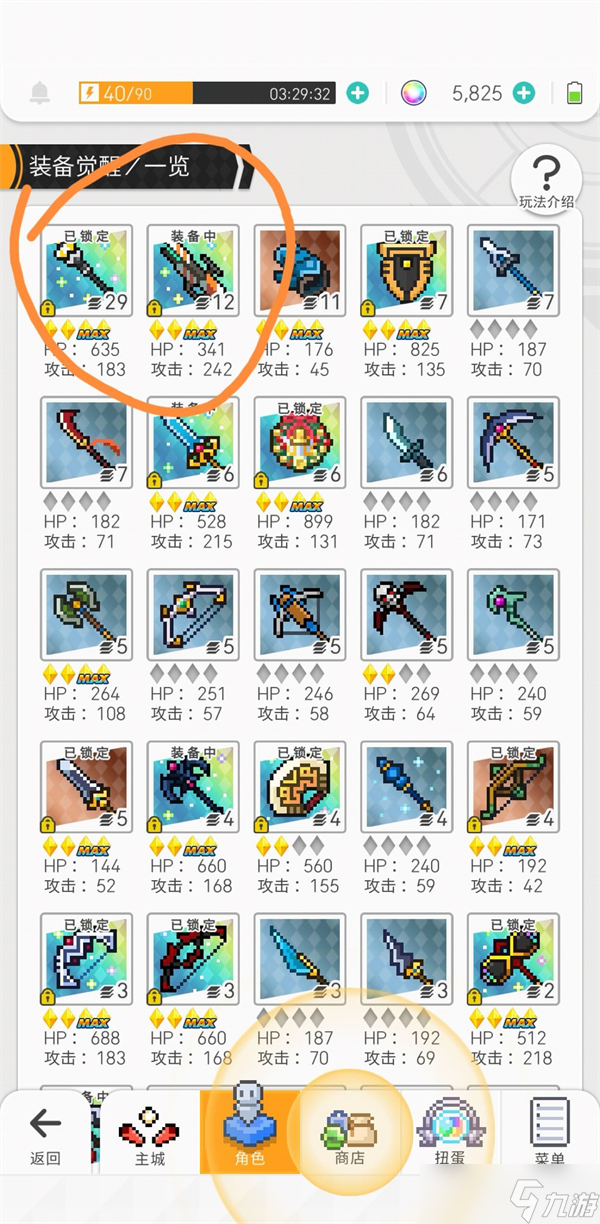
Task: Select the pickaxe with HP 171
Action: [x=513, y=442]
